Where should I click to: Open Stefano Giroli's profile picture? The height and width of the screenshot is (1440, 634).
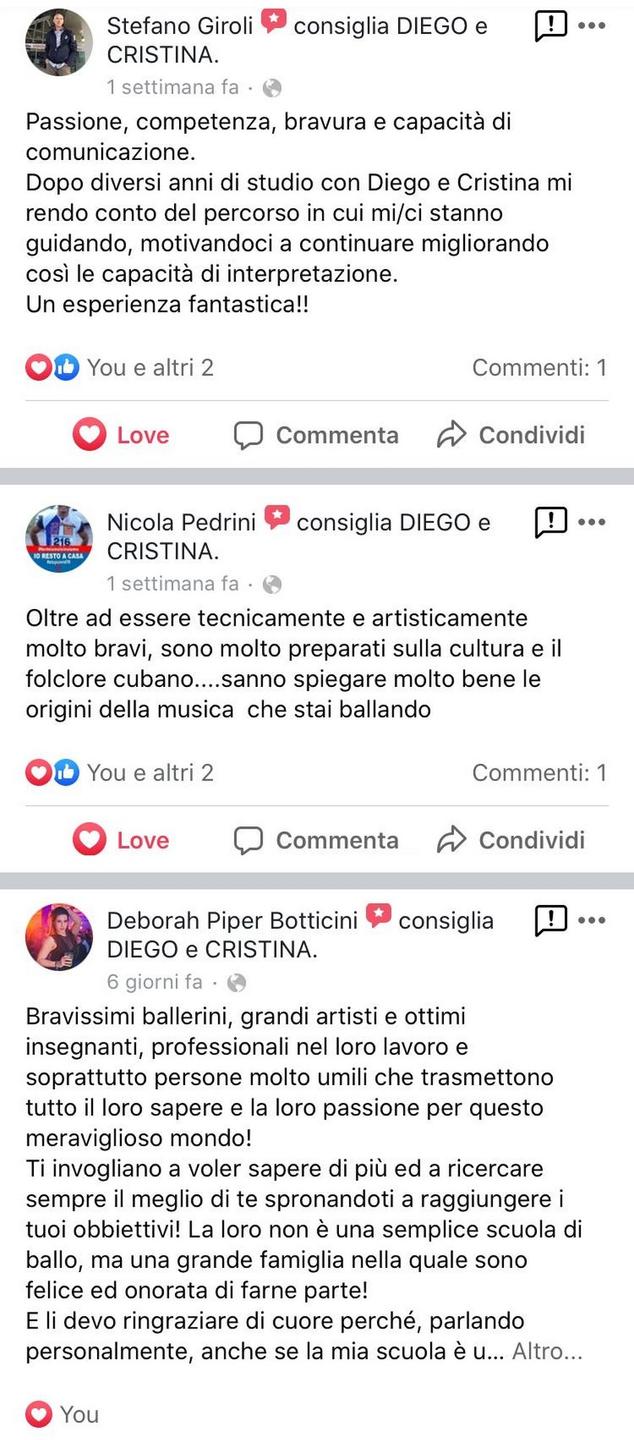pyautogui.click(x=59, y=42)
